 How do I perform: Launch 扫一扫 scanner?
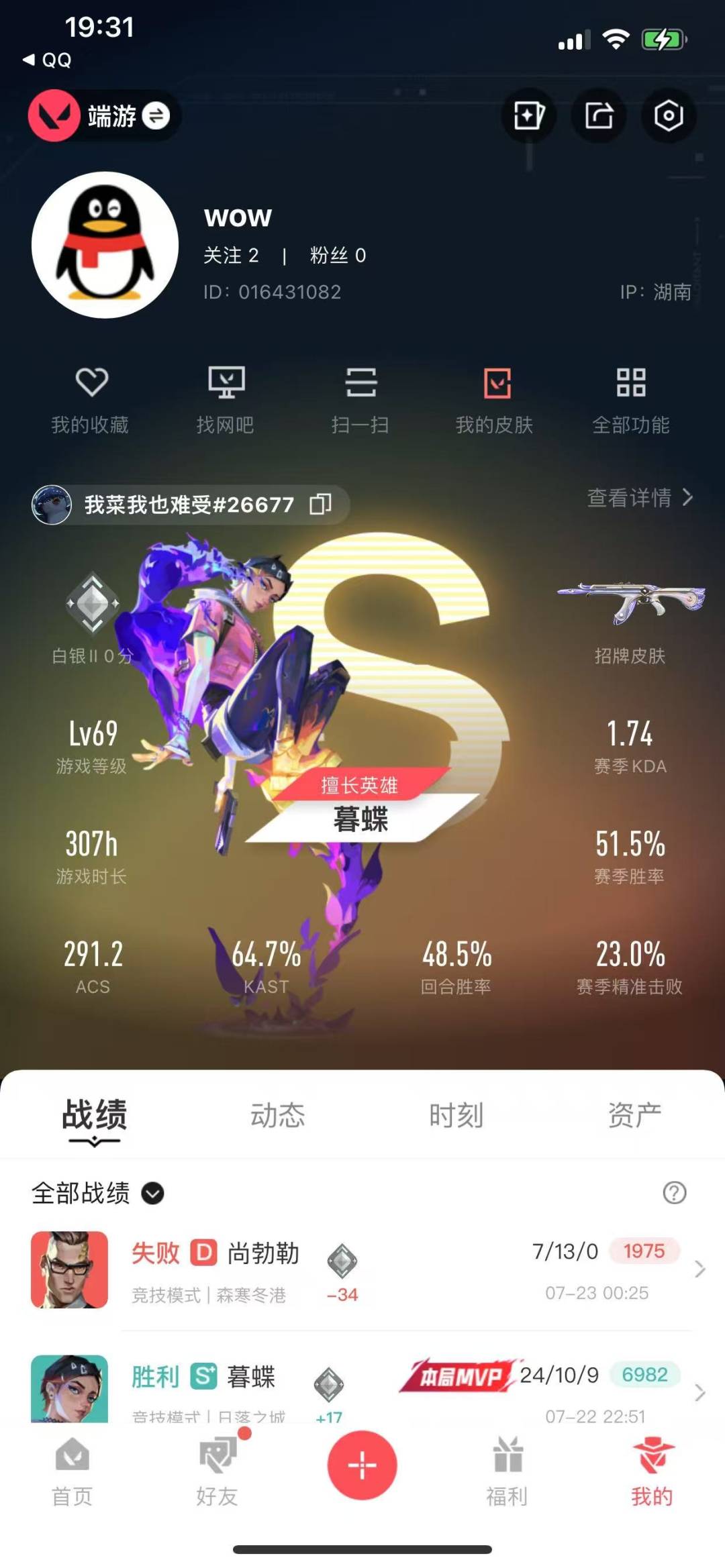360,401
